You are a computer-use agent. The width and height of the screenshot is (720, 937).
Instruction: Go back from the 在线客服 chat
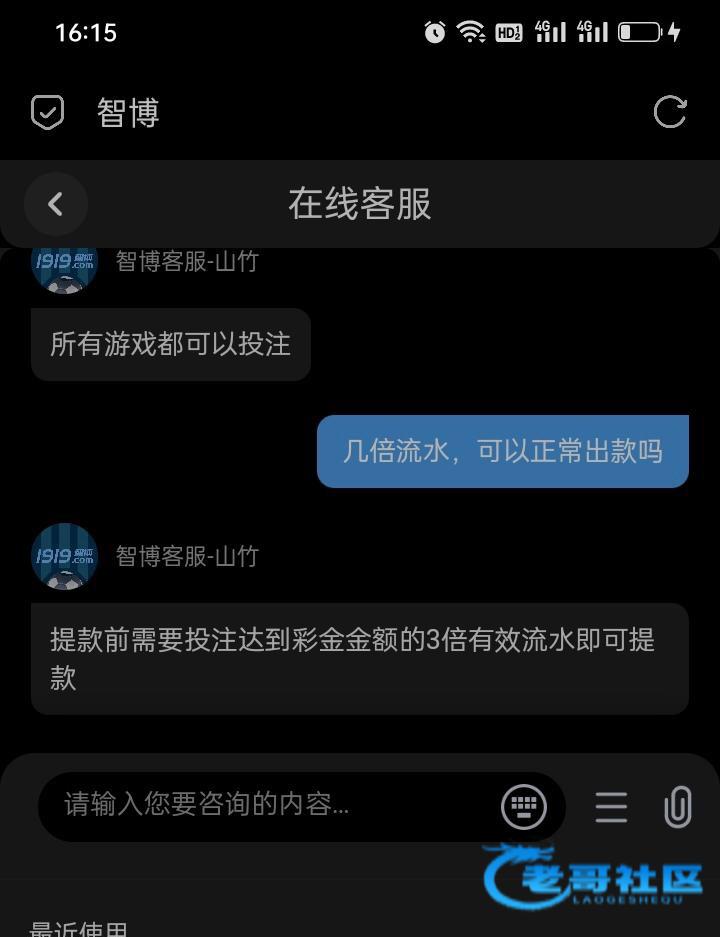coord(56,204)
